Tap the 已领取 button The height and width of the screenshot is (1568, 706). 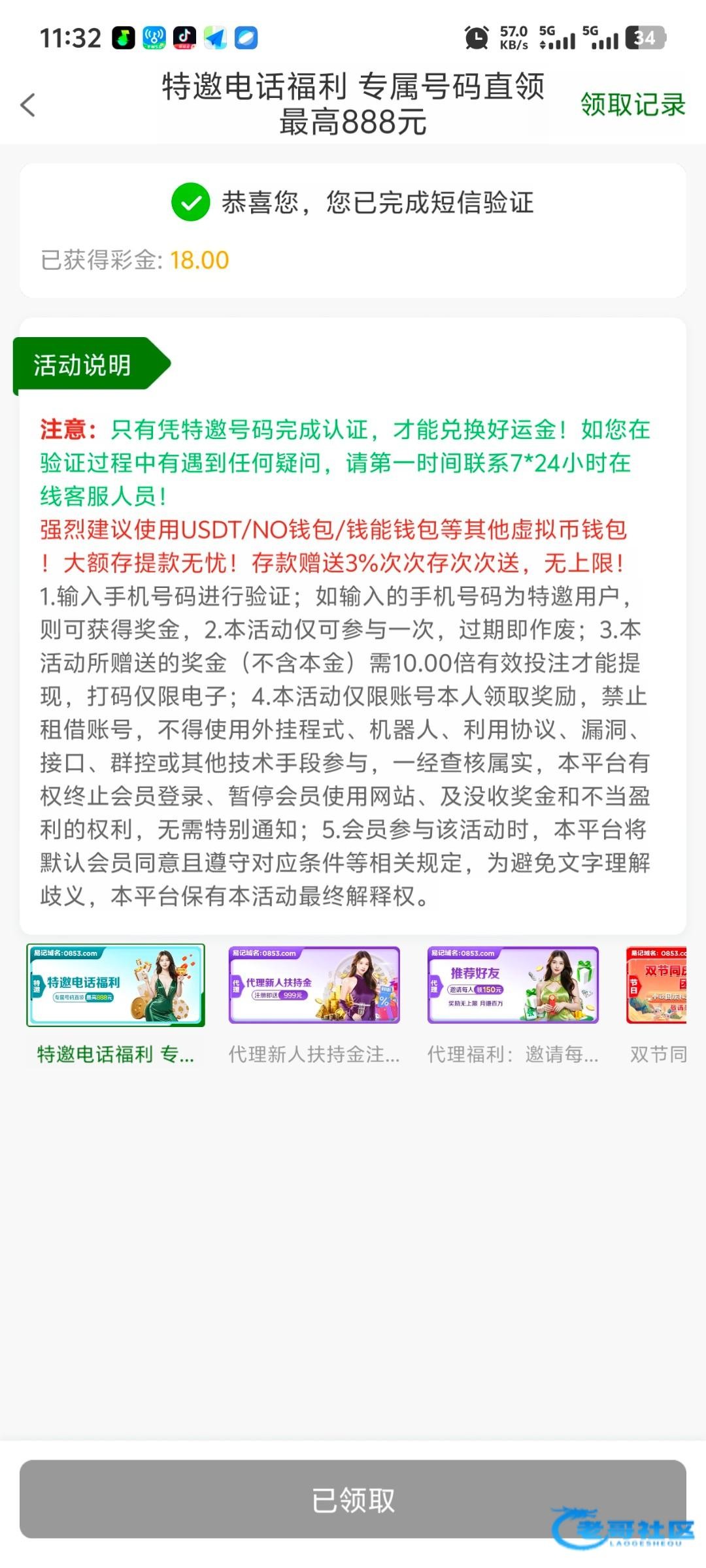[x=353, y=1500]
